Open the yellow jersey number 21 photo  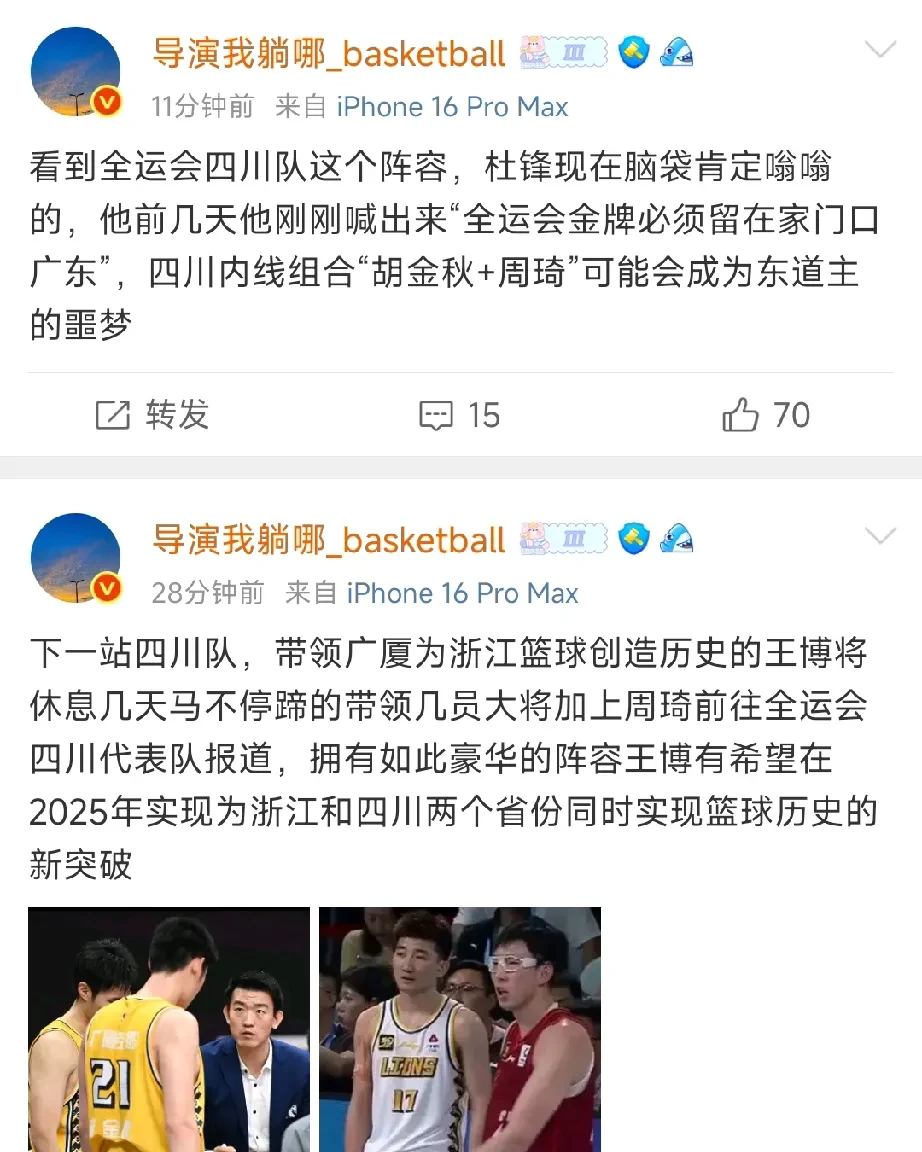[x=168, y=1030]
